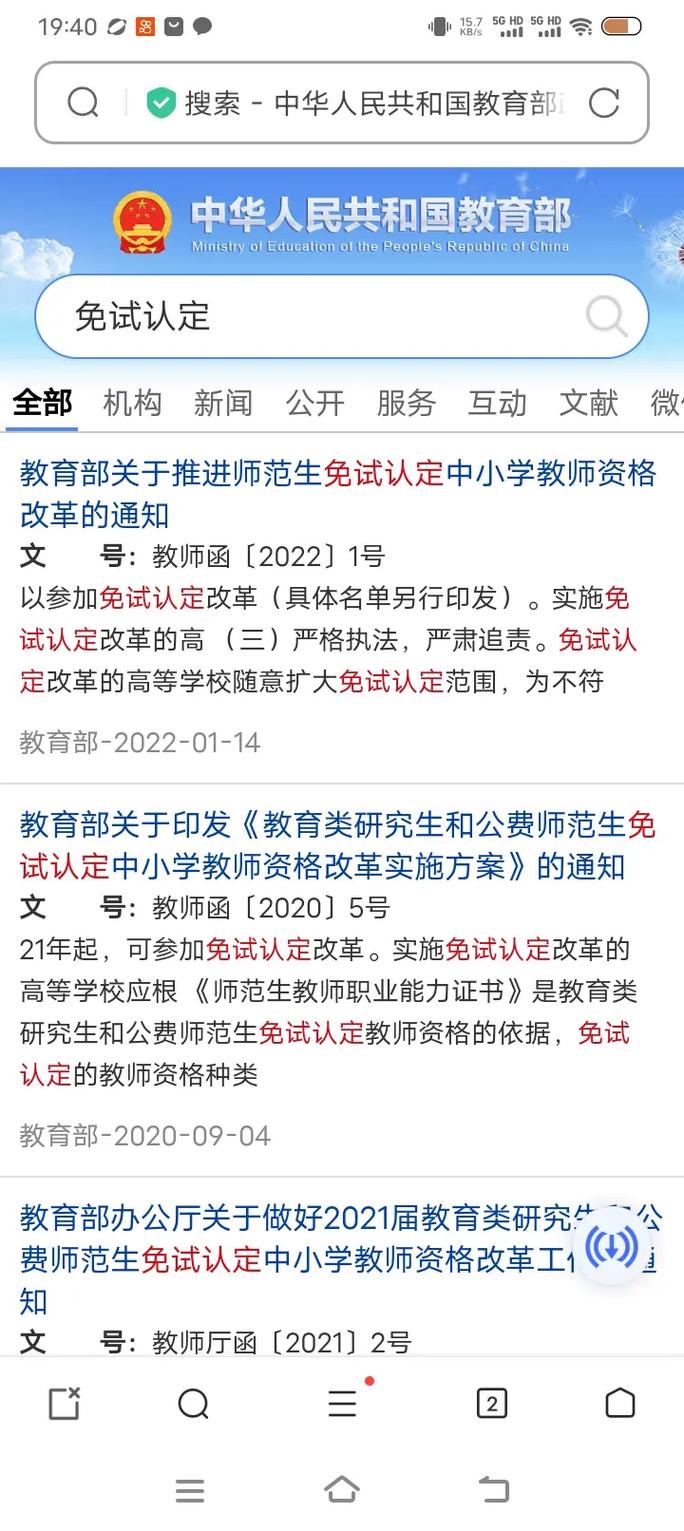This screenshot has width=684, height=1531.
Task: Tap the floating download button
Action: pos(612,1246)
